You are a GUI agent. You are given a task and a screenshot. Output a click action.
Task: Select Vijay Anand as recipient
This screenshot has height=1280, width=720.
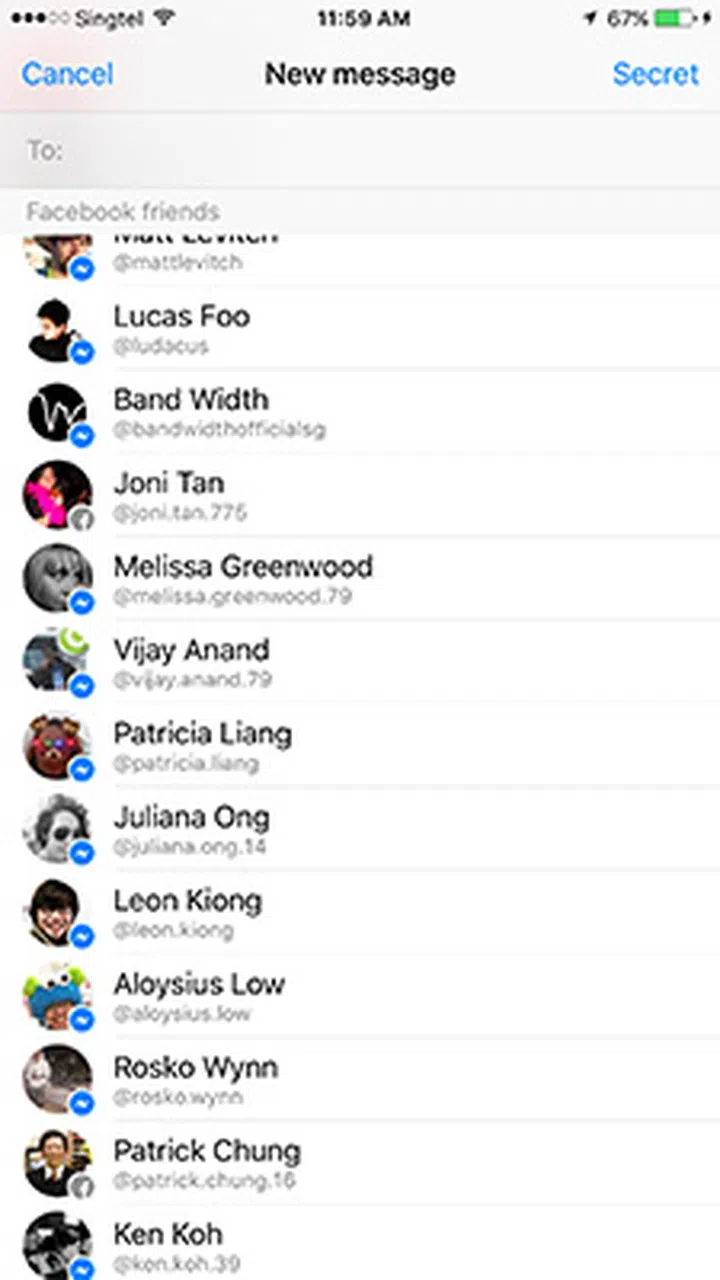191,662
